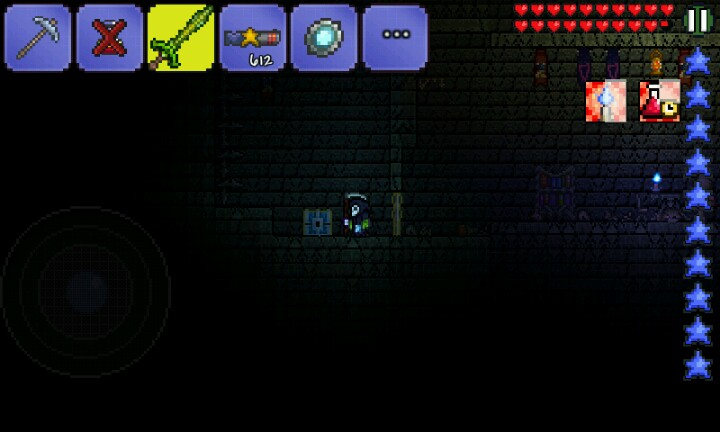Select the red crossed item hotbar slot

(x=110, y=37)
